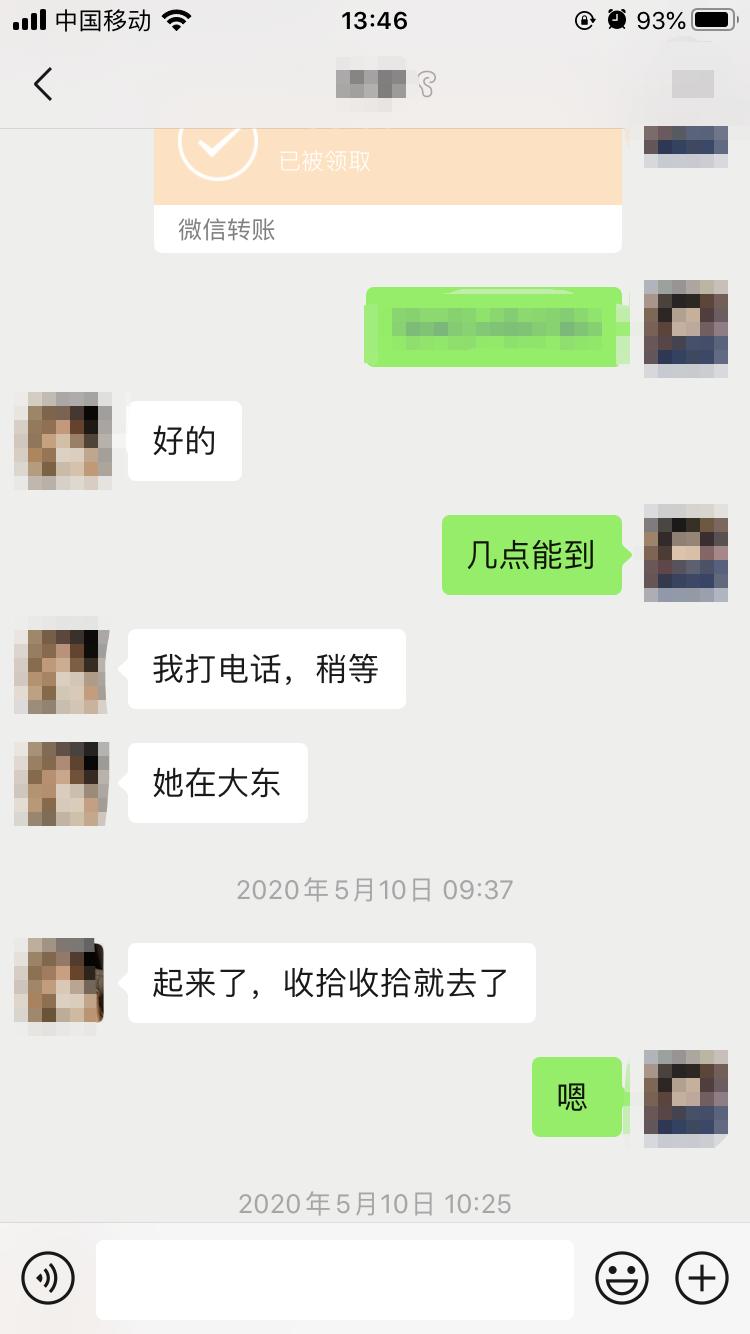Image resolution: width=750 pixels, height=1334 pixels.
Task: Tap the message input field
Action: (x=335, y=1278)
